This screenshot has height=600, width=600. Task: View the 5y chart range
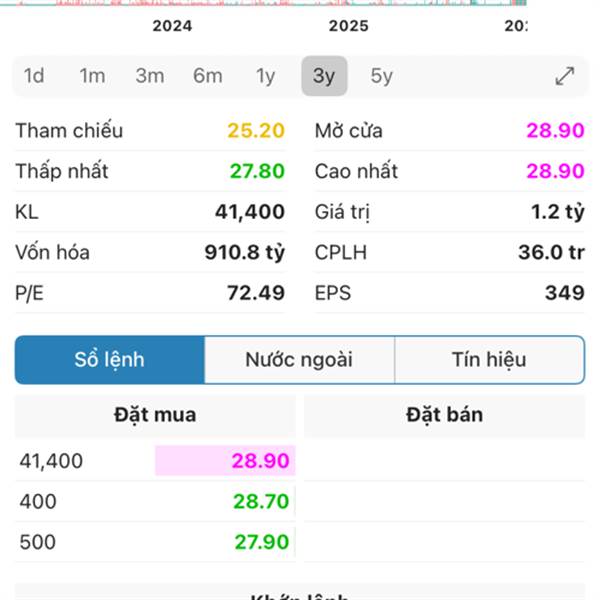coord(381,76)
